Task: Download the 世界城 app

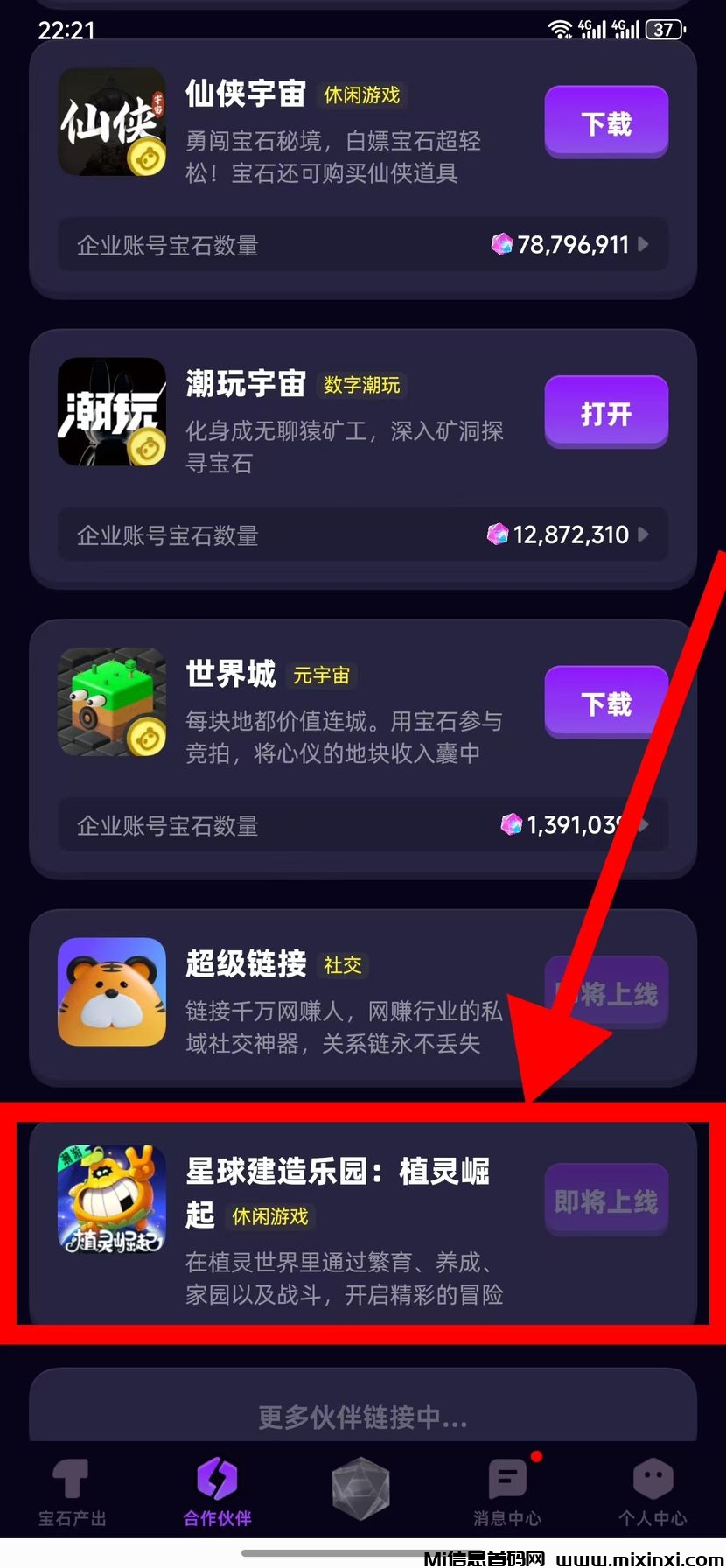Action: coord(606,703)
